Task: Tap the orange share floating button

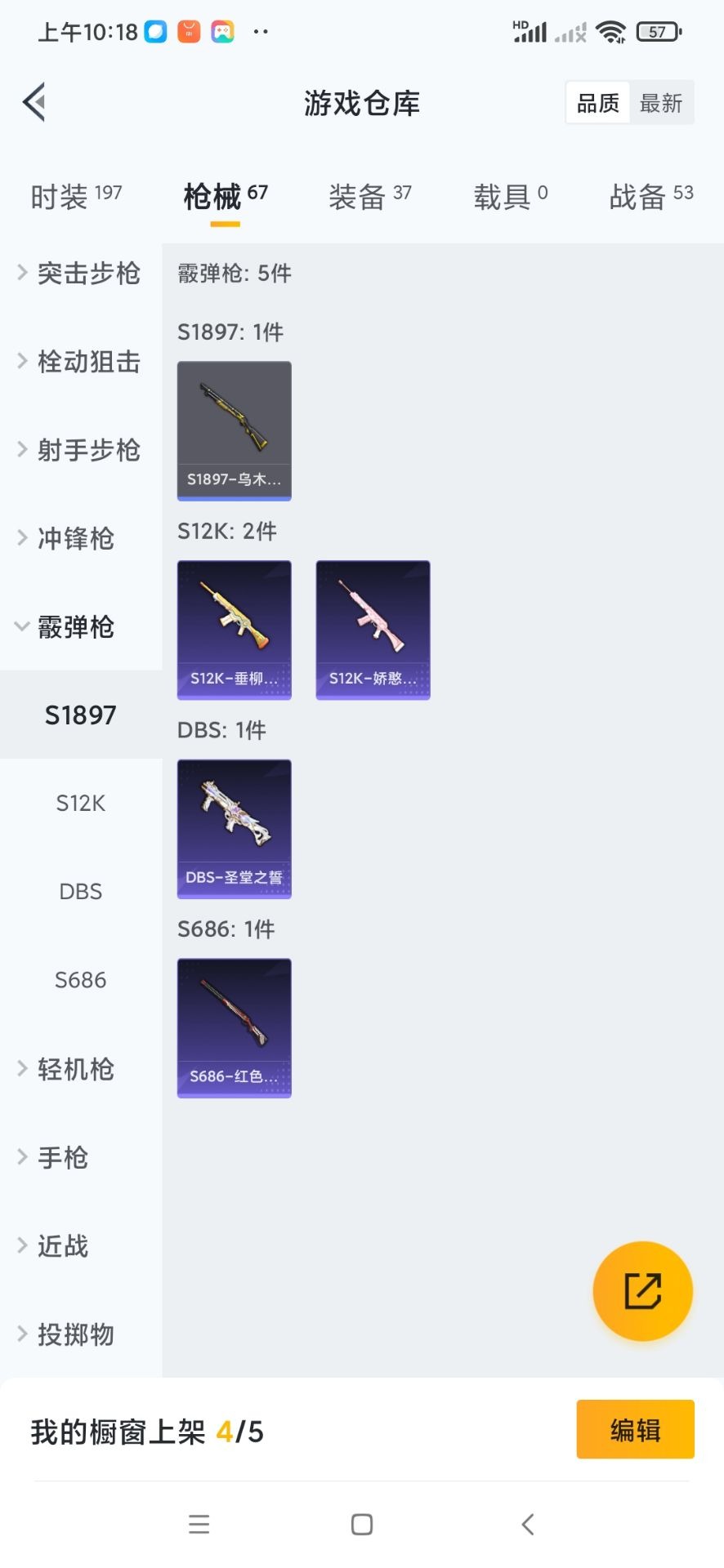Action: click(642, 1291)
